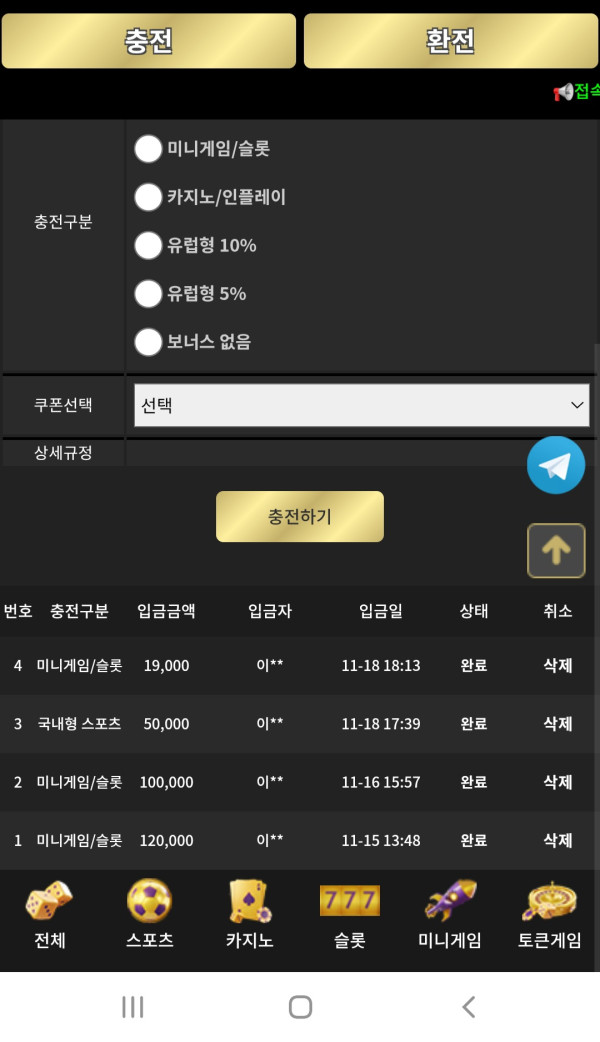Delete deposit record 1 for 120,000
The width and height of the screenshot is (600, 1042).
coord(557,840)
